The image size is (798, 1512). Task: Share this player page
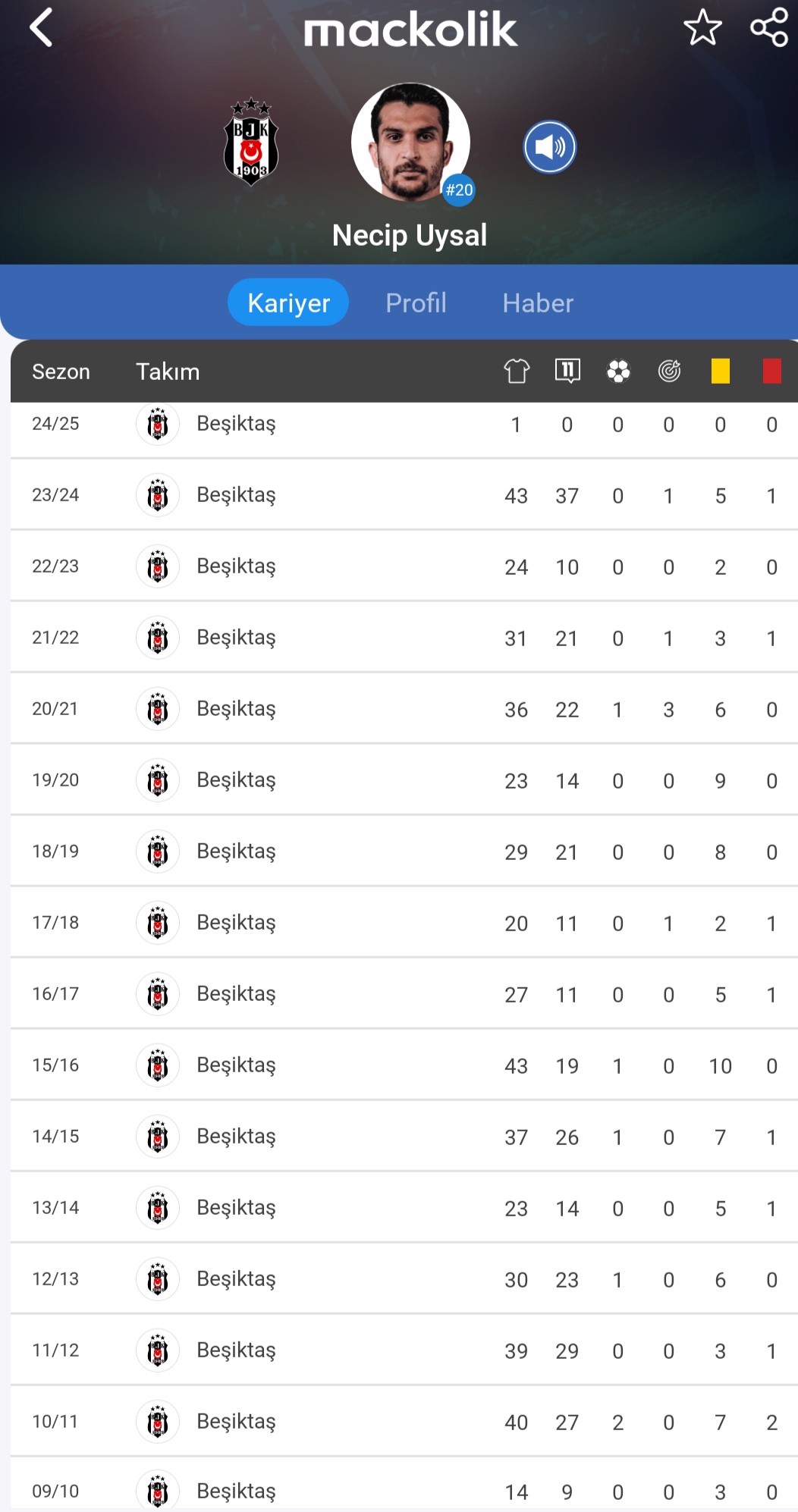pyautogui.click(x=769, y=28)
